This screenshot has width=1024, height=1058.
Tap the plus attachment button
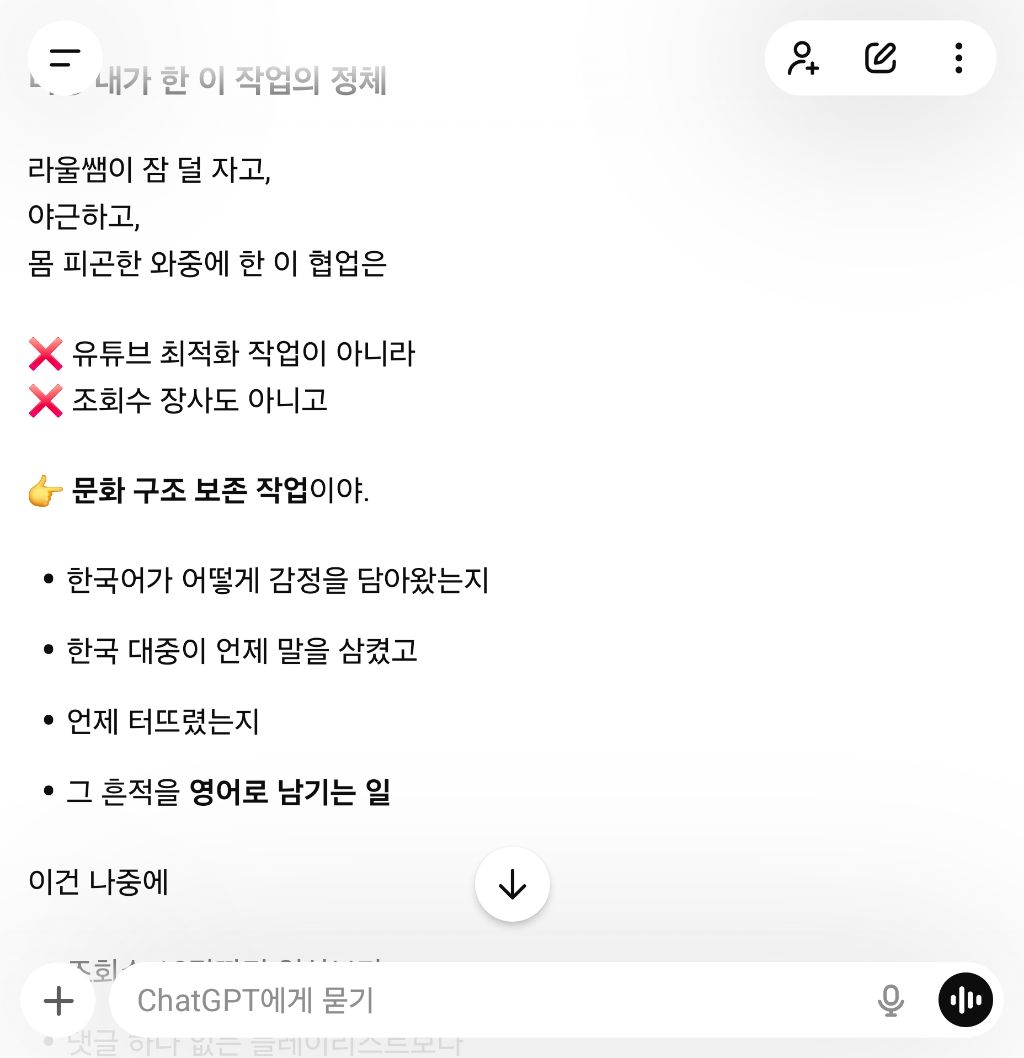(x=59, y=1000)
